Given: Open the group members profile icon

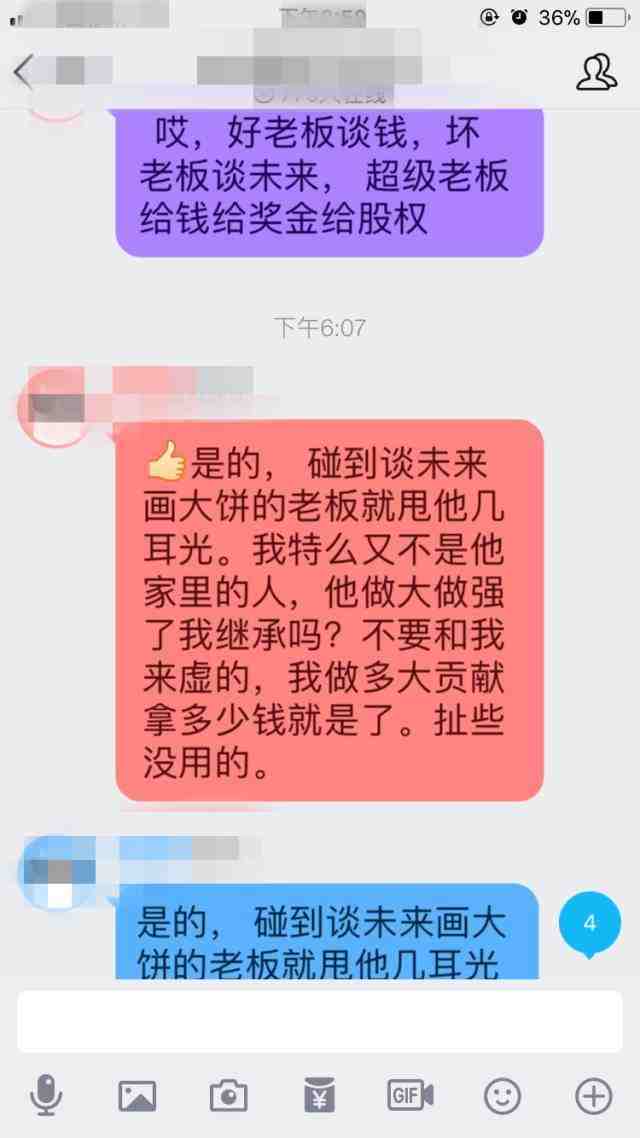Looking at the screenshot, I should (596, 72).
